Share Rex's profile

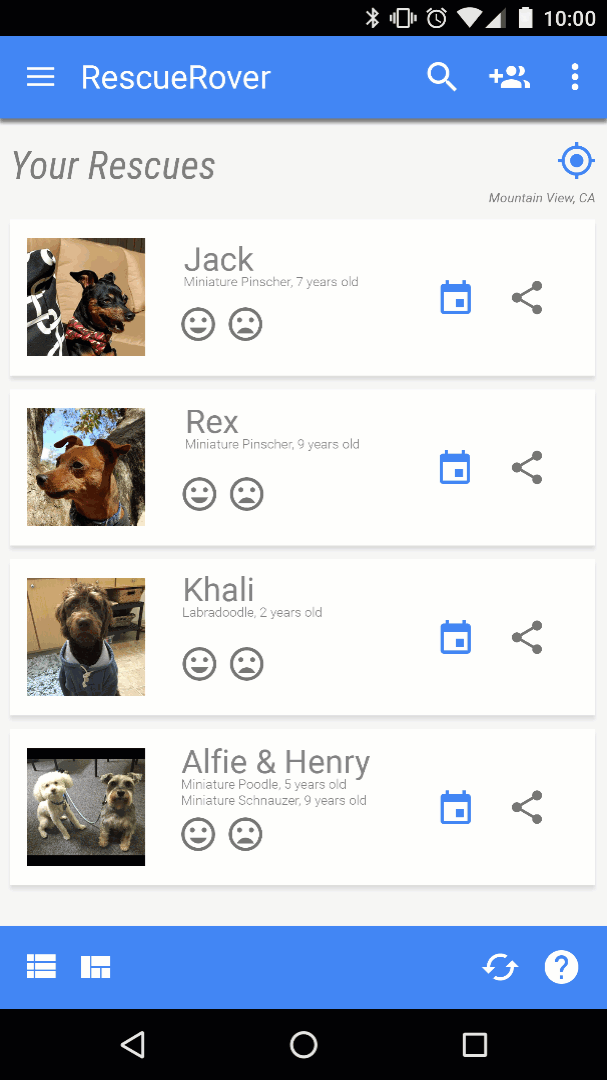527,467
